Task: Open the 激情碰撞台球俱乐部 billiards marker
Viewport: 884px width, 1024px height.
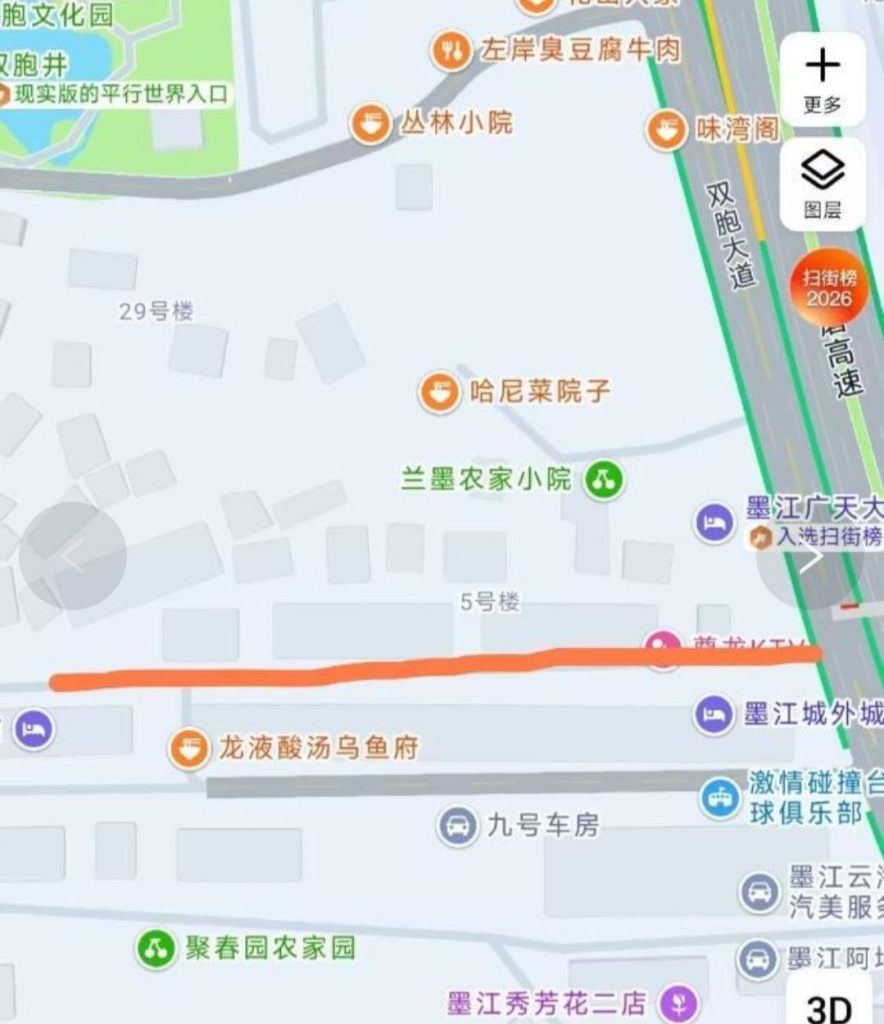Action: click(723, 796)
